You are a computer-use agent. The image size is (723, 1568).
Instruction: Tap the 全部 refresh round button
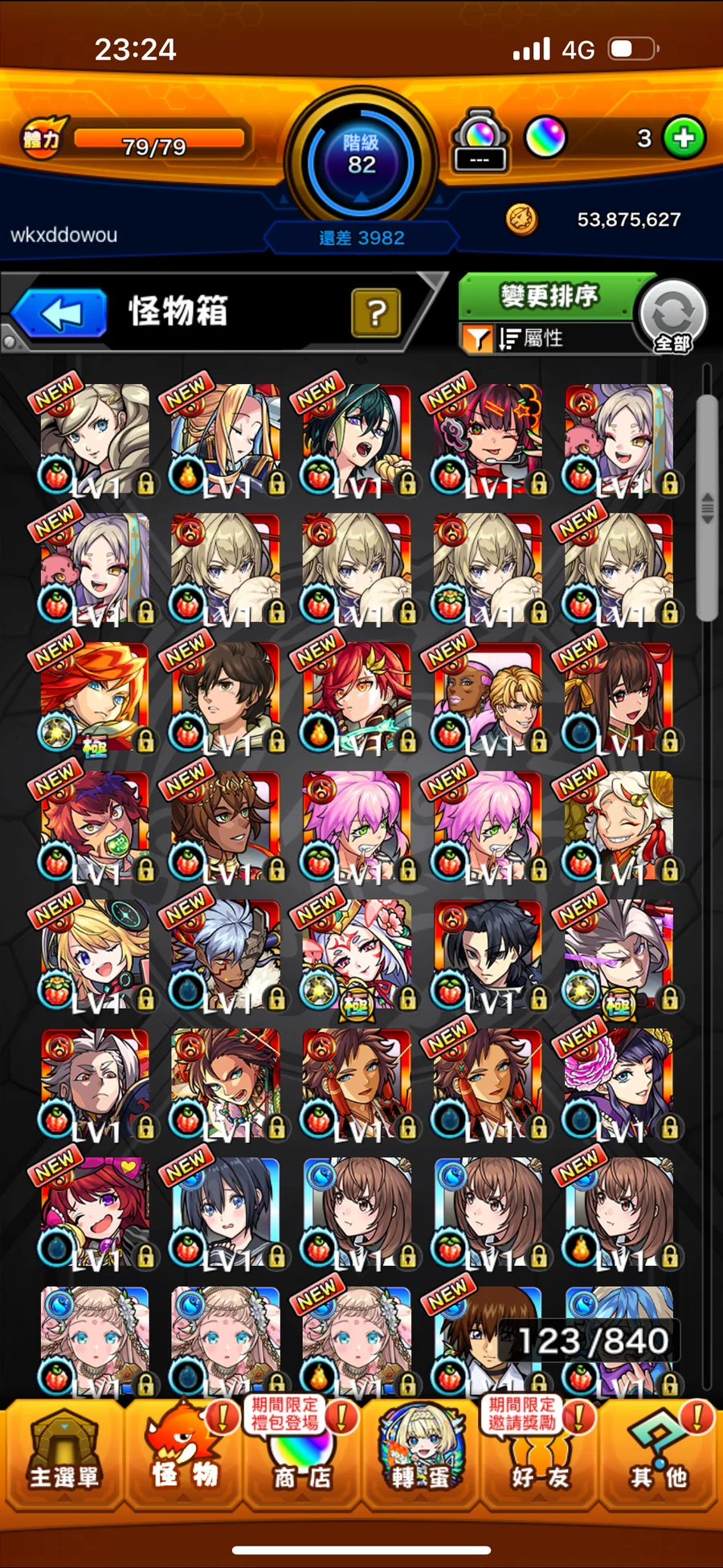point(673,317)
